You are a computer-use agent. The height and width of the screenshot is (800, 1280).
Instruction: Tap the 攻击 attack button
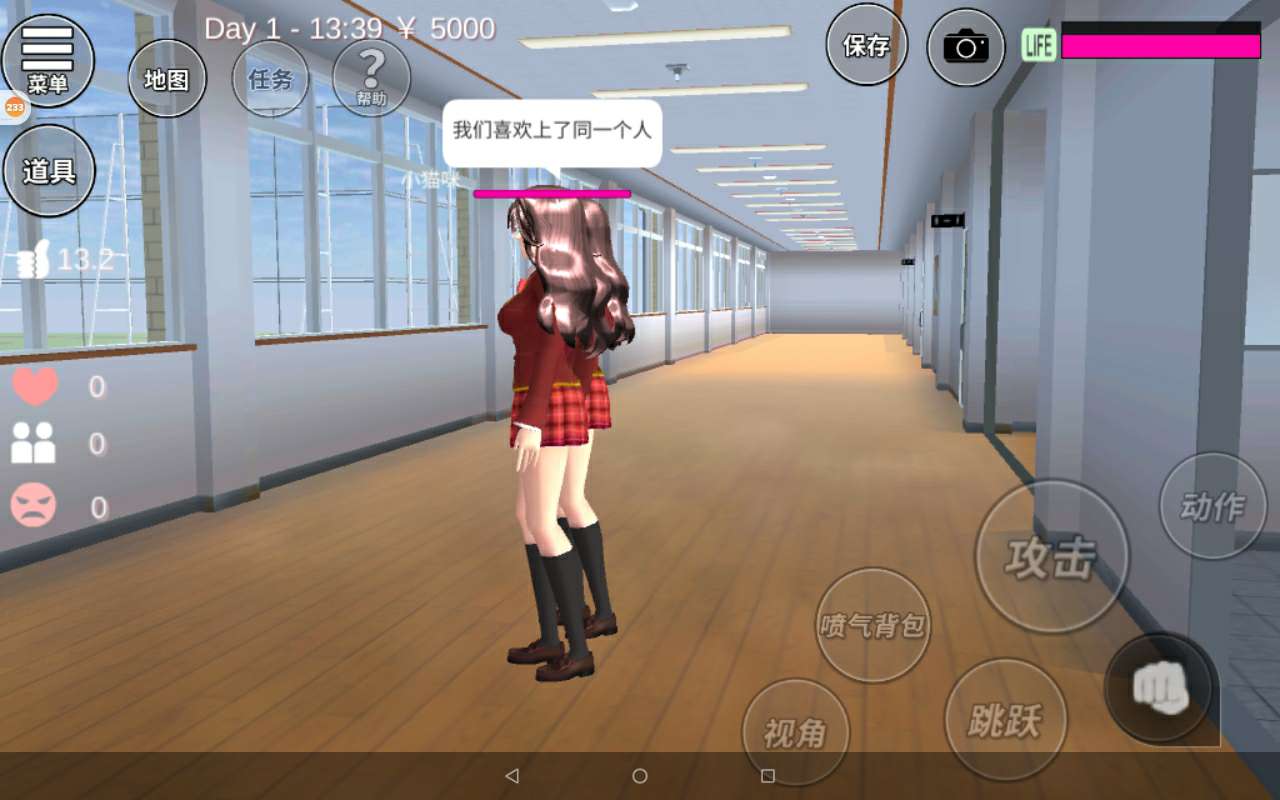[x=1051, y=557]
